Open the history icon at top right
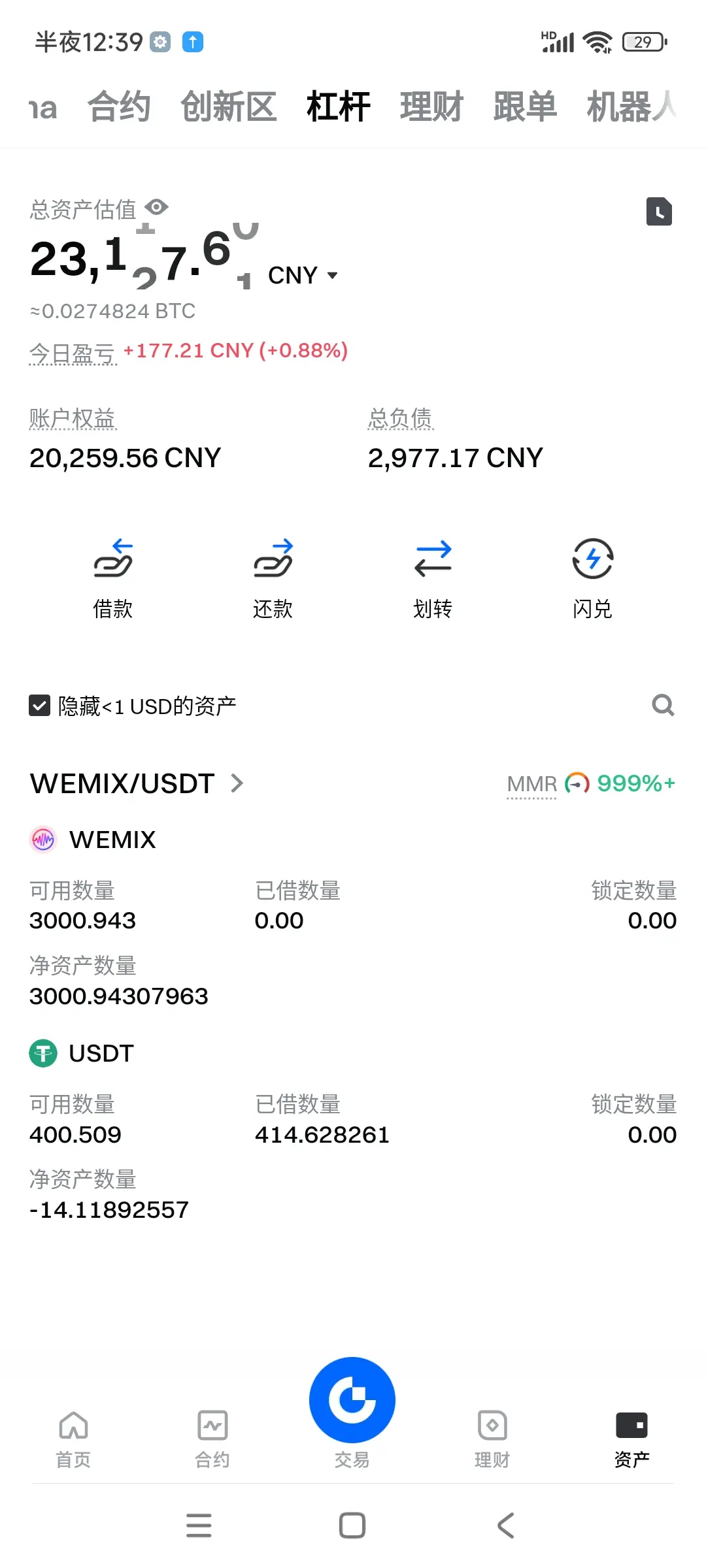 click(659, 212)
